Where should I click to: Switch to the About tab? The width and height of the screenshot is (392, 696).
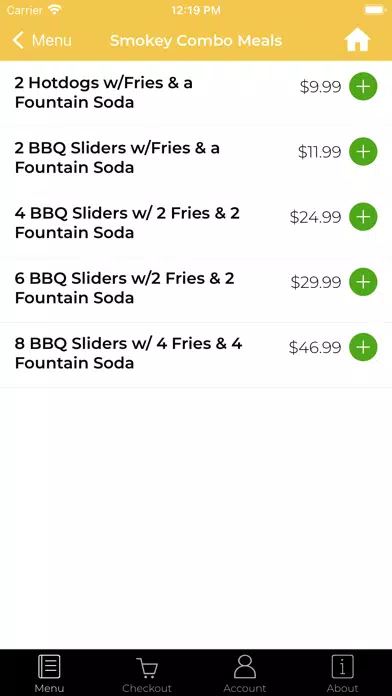pyautogui.click(x=342, y=673)
